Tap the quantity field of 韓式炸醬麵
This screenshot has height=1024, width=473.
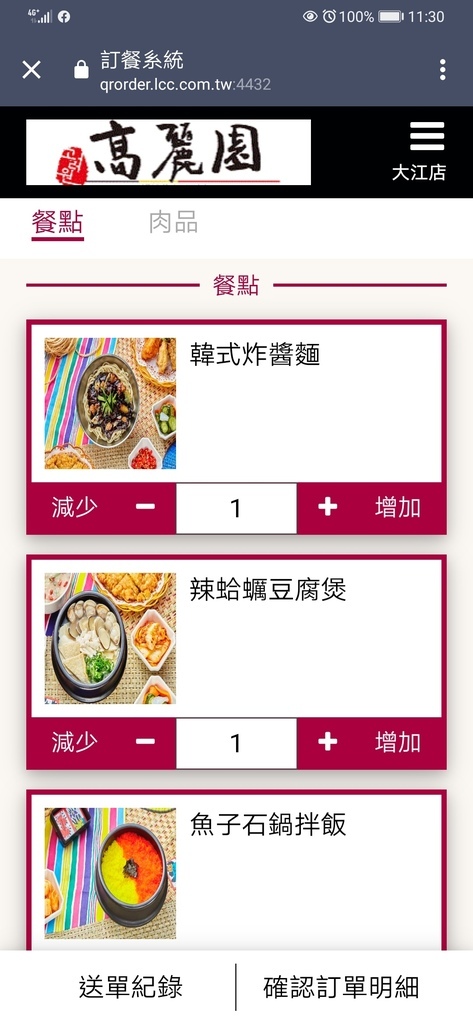point(236,508)
